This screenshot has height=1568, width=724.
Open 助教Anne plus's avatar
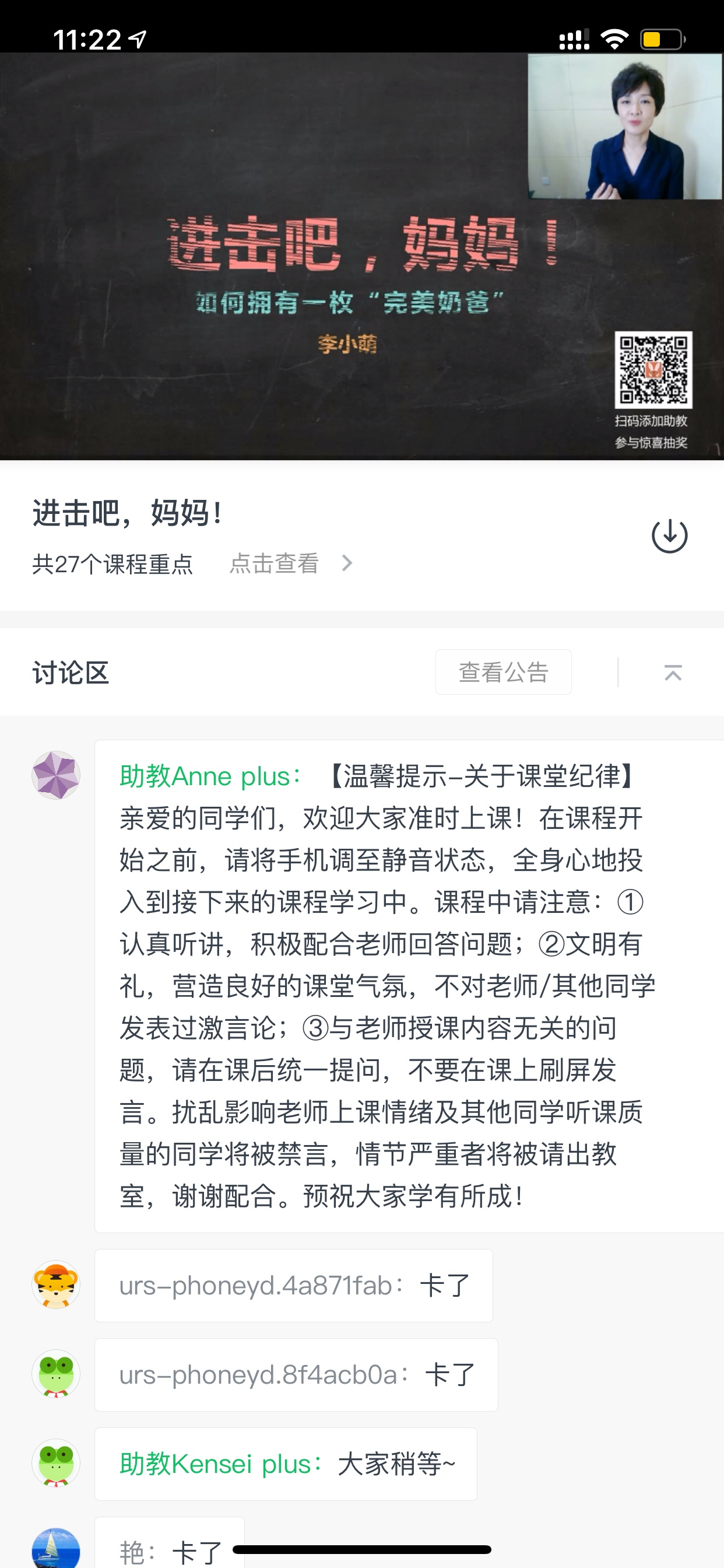56,775
